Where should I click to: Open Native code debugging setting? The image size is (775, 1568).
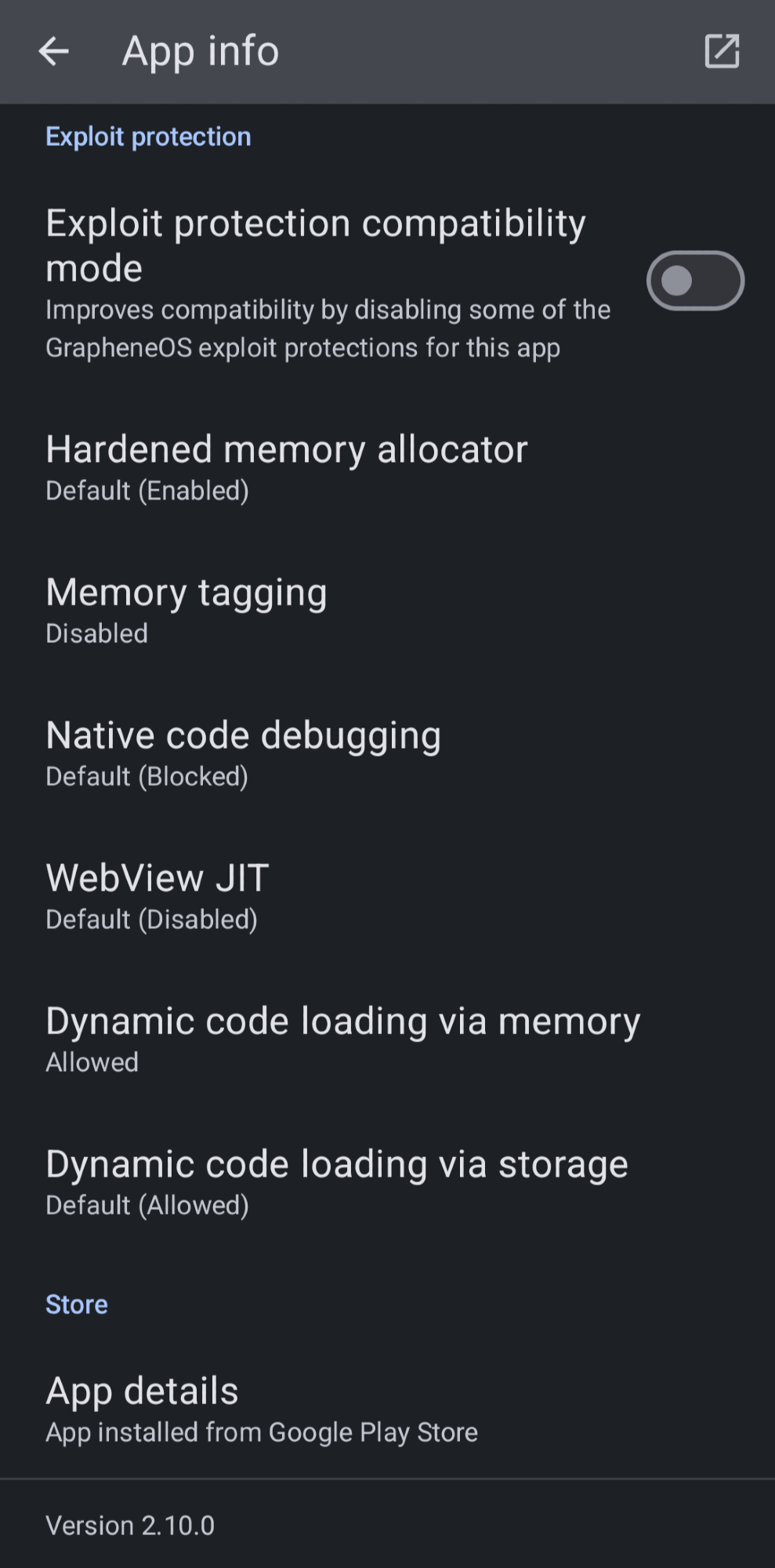[x=243, y=753]
